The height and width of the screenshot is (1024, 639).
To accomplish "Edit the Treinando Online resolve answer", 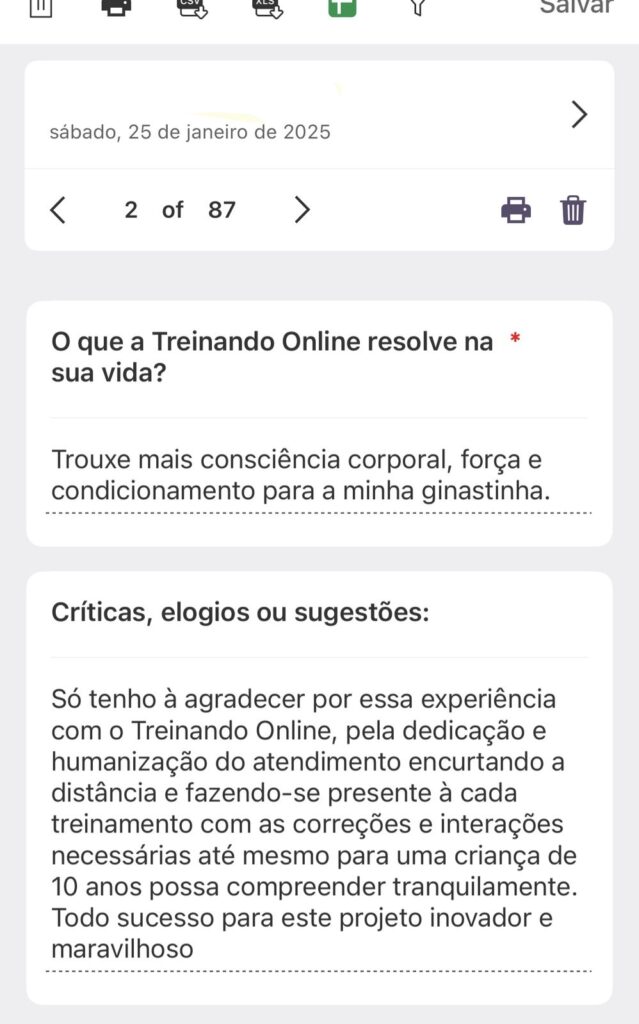I will pyautogui.click(x=318, y=476).
